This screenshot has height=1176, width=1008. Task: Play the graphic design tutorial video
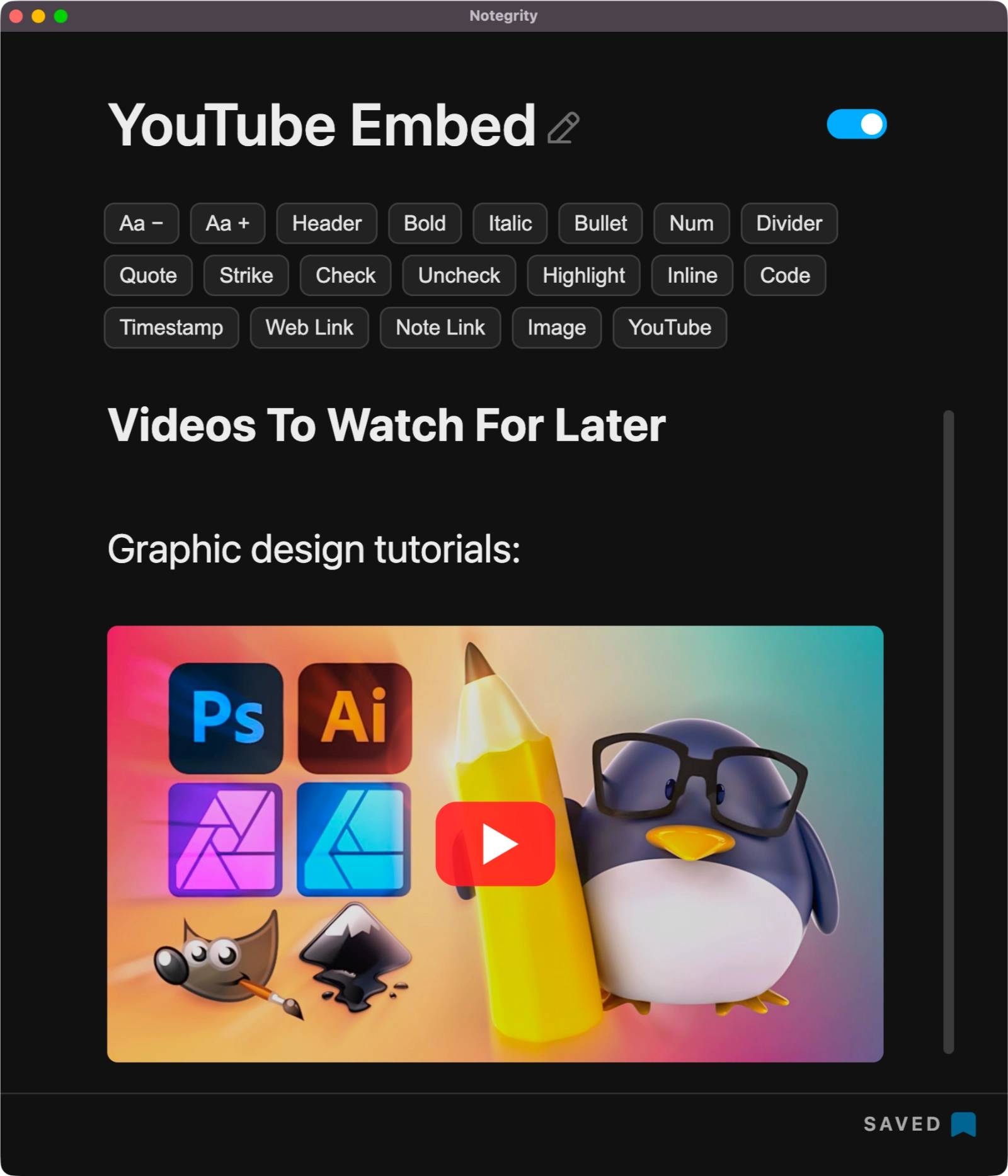pos(495,844)
